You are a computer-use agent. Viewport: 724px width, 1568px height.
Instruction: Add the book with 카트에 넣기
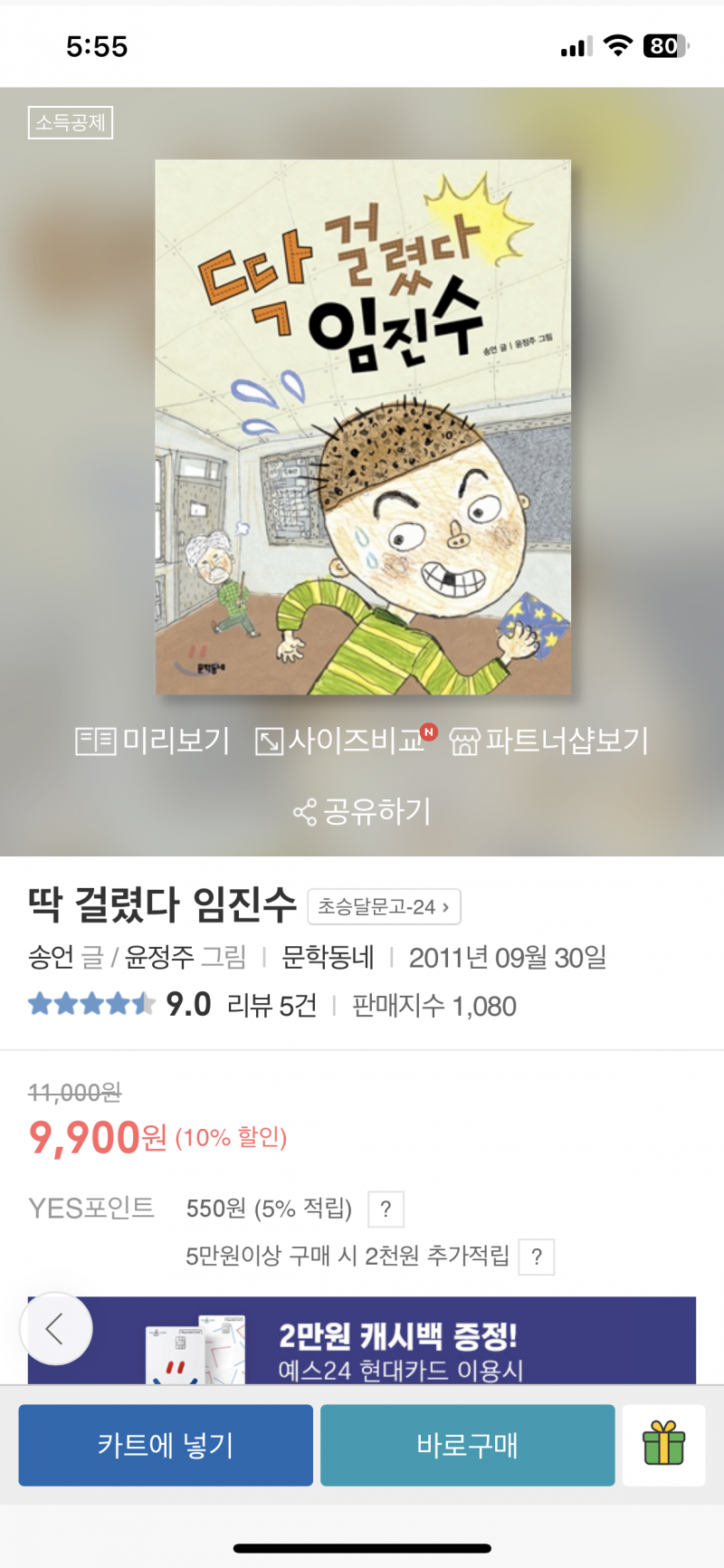click(x=166, y=1445)
